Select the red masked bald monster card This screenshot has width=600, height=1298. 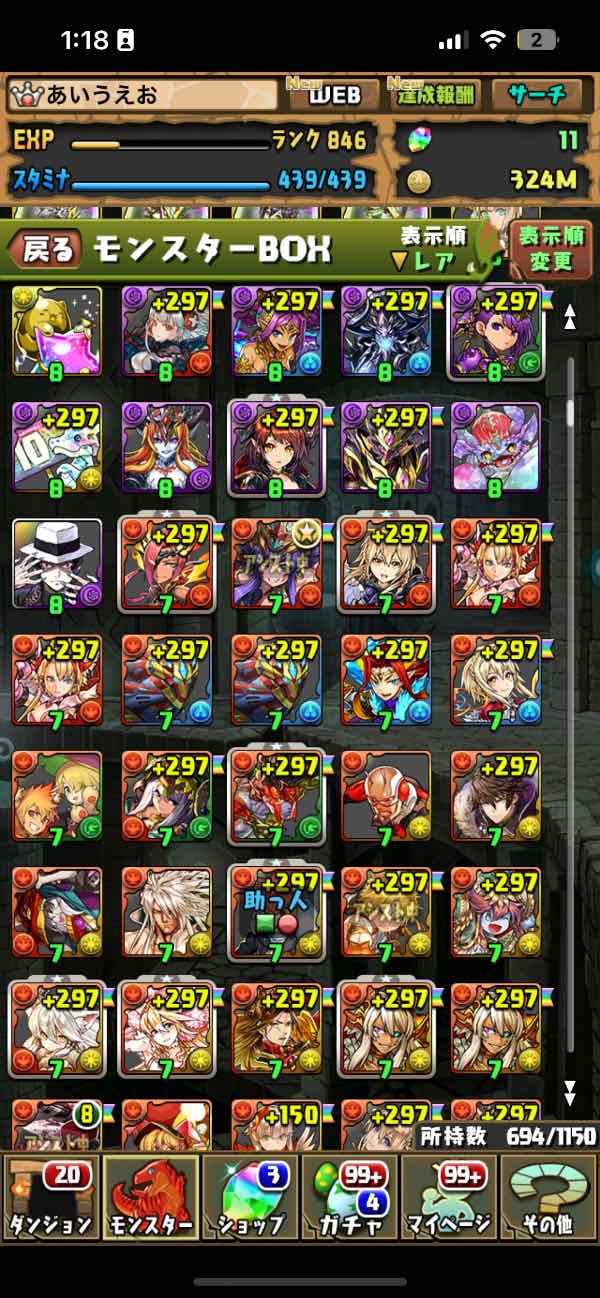[x=386, y=796]
